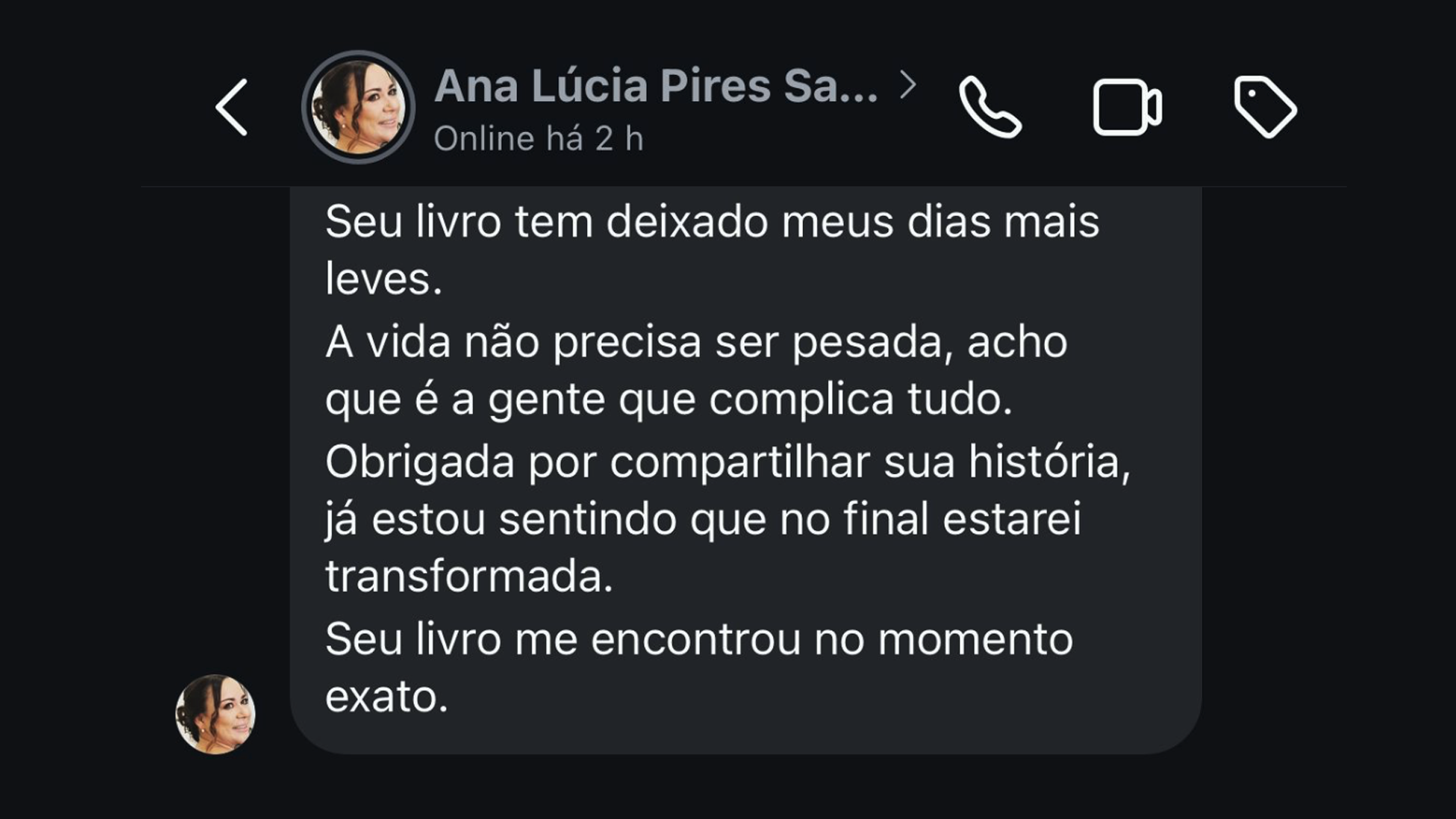
Task: Tap the sender avatar beside the message
Action: 215,714
